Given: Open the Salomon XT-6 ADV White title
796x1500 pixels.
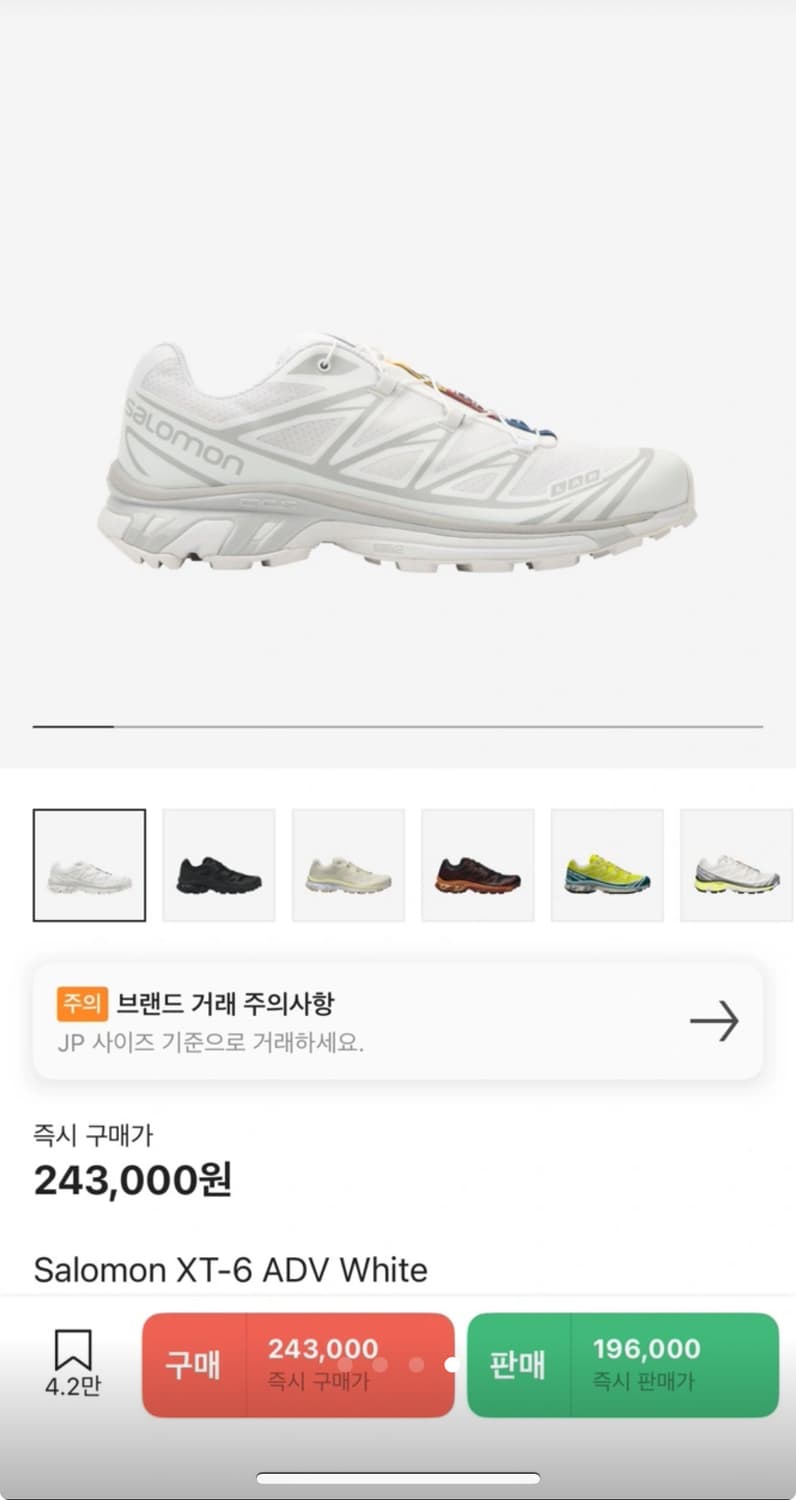Looking at the screenshot, I should click(x=231, y=1271).
